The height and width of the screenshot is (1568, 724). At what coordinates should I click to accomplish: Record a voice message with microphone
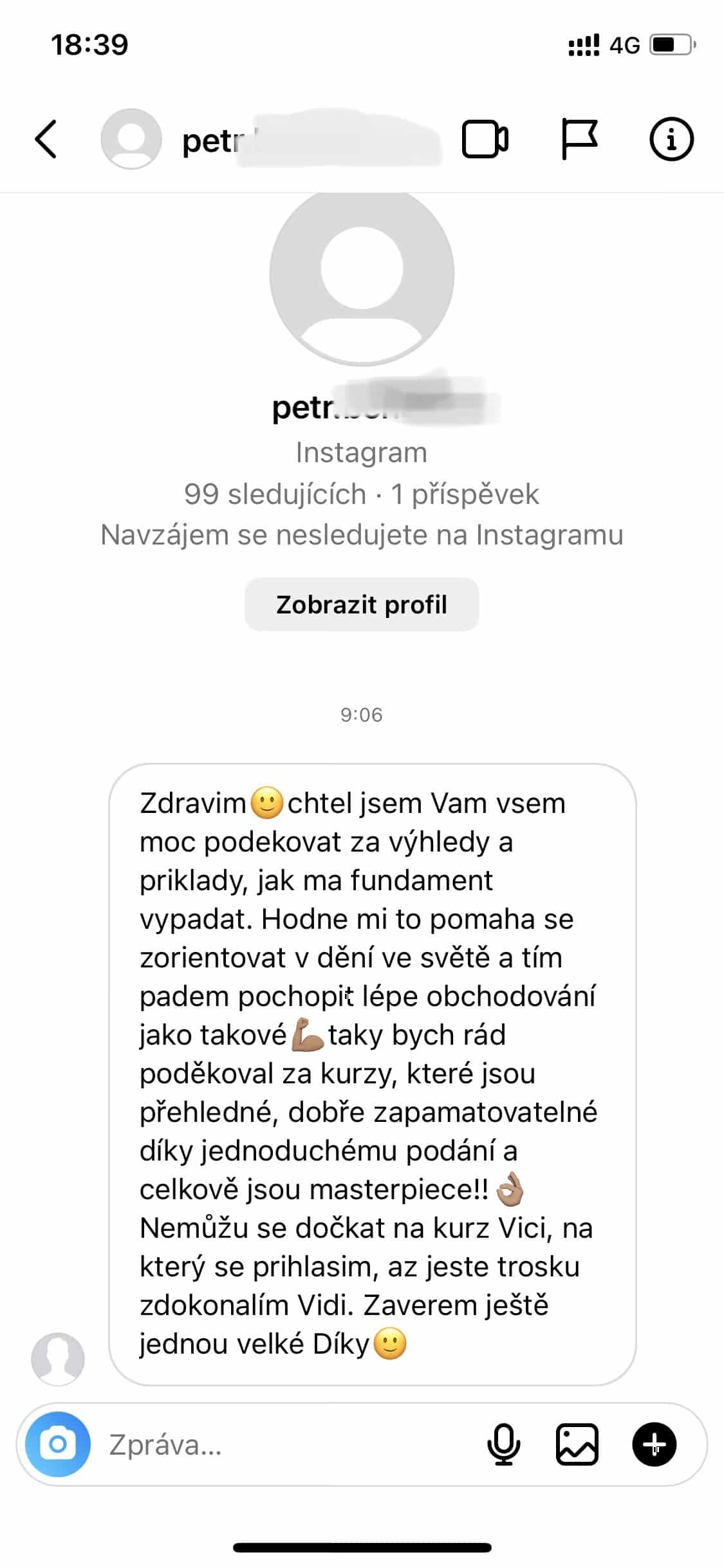point(503,1444)
